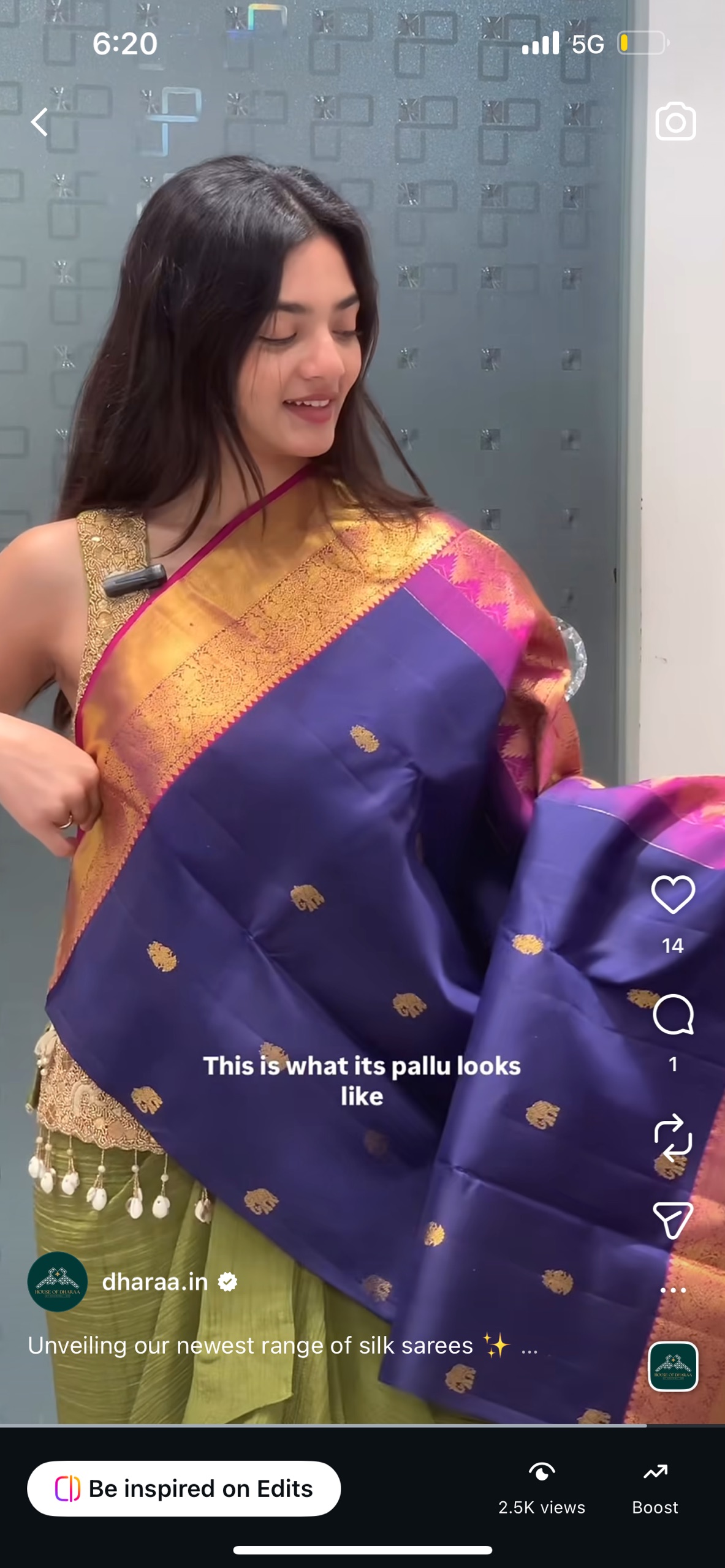The image size is (725, 1568).
Task: Open the camera icon
Action: pos(675,122)
